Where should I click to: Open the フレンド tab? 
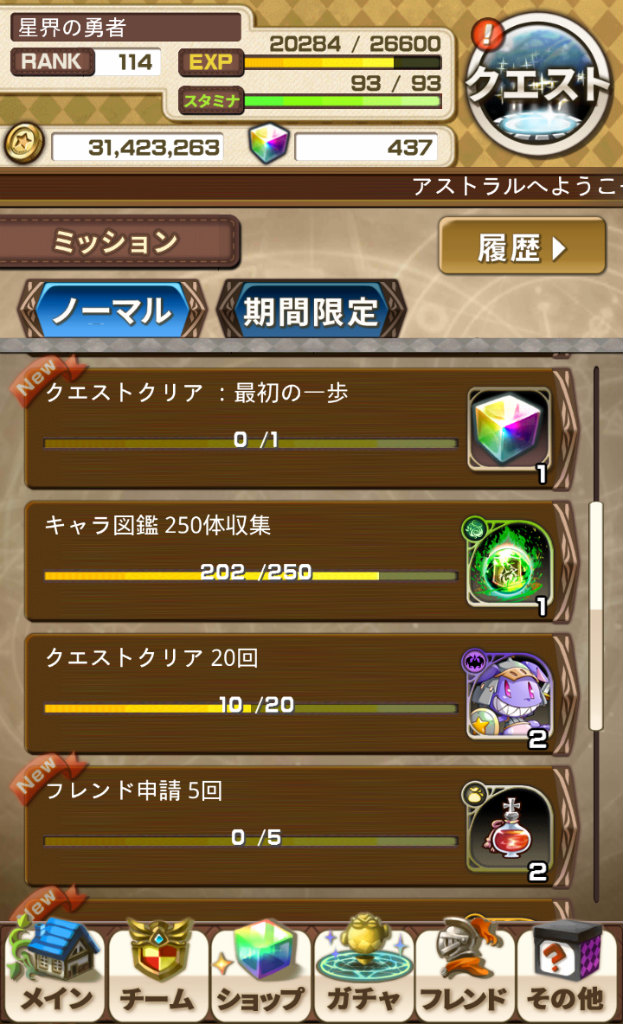click(464, 970)
